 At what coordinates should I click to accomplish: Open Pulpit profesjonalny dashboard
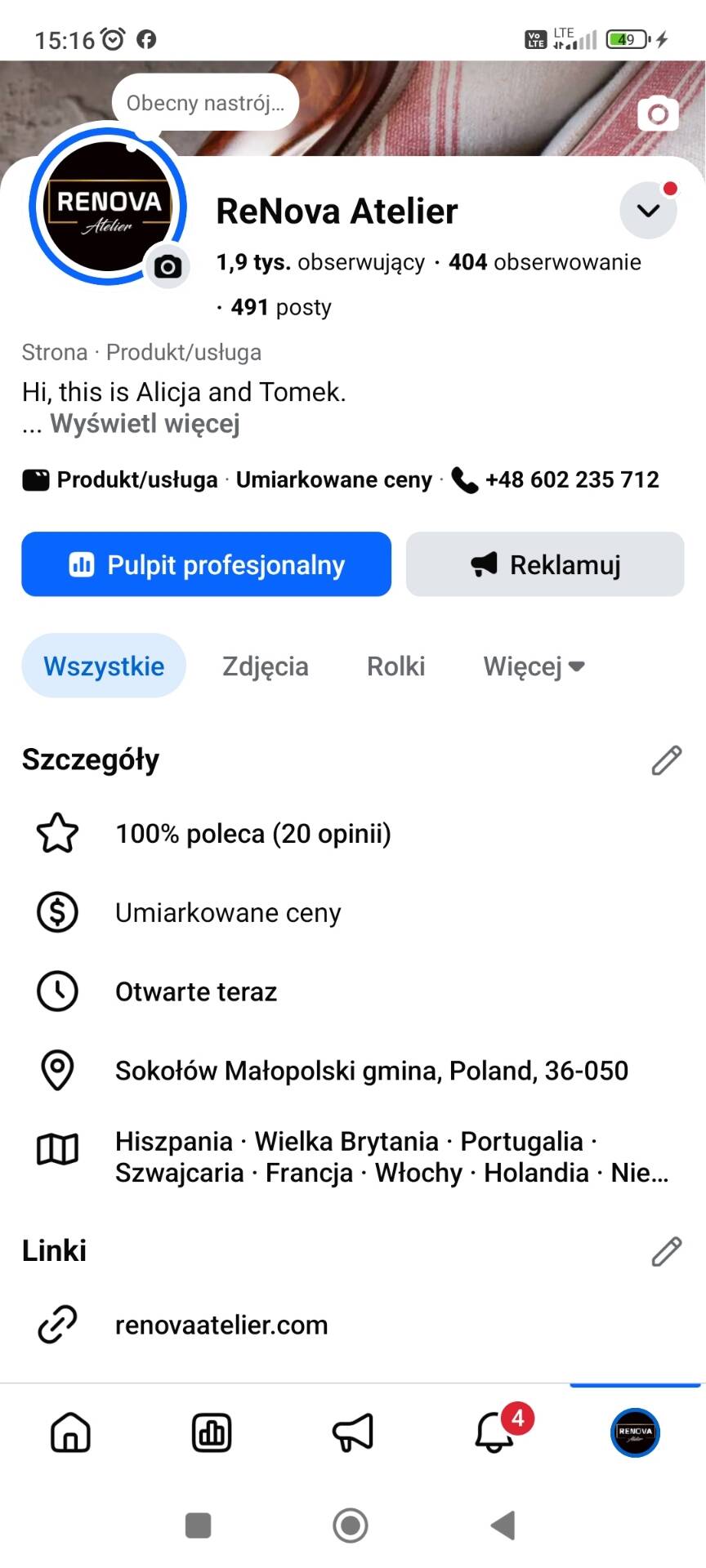(x=206, y=564)
